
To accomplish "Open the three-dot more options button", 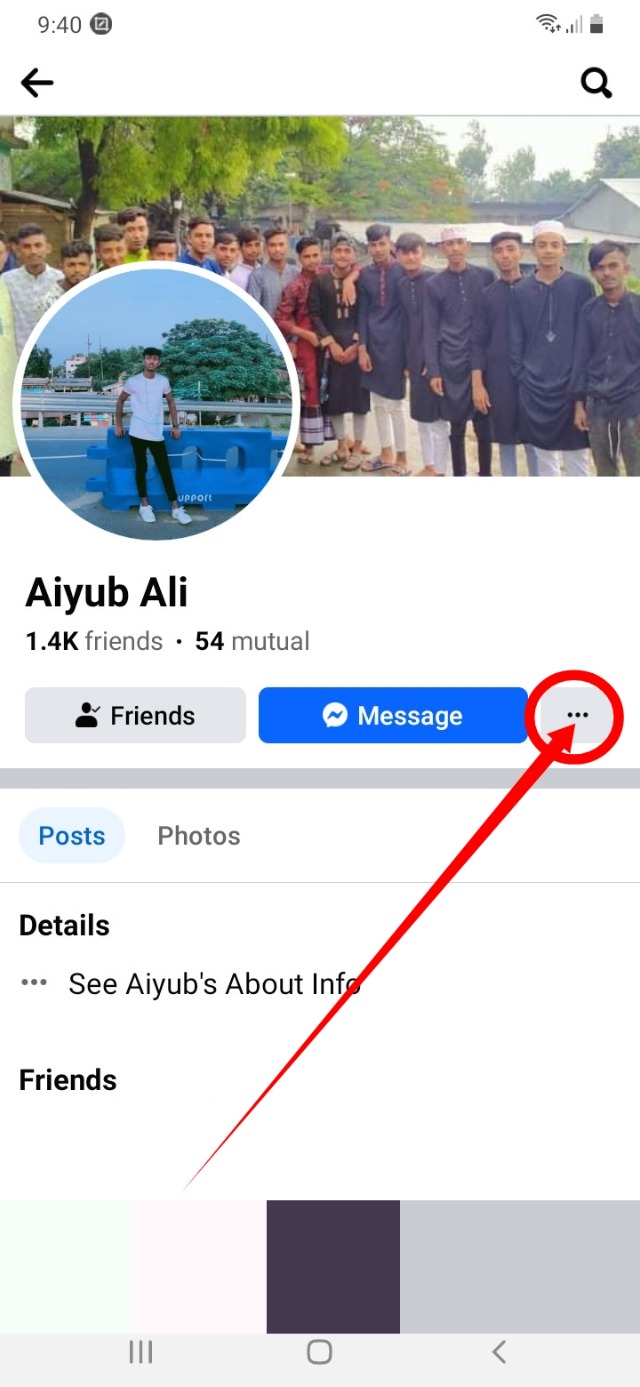I will point(577,715).
